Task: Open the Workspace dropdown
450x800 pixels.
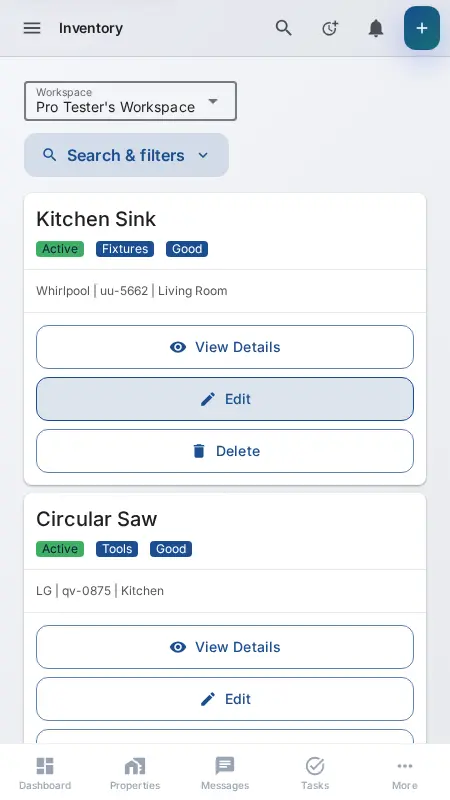Action: 131,101
